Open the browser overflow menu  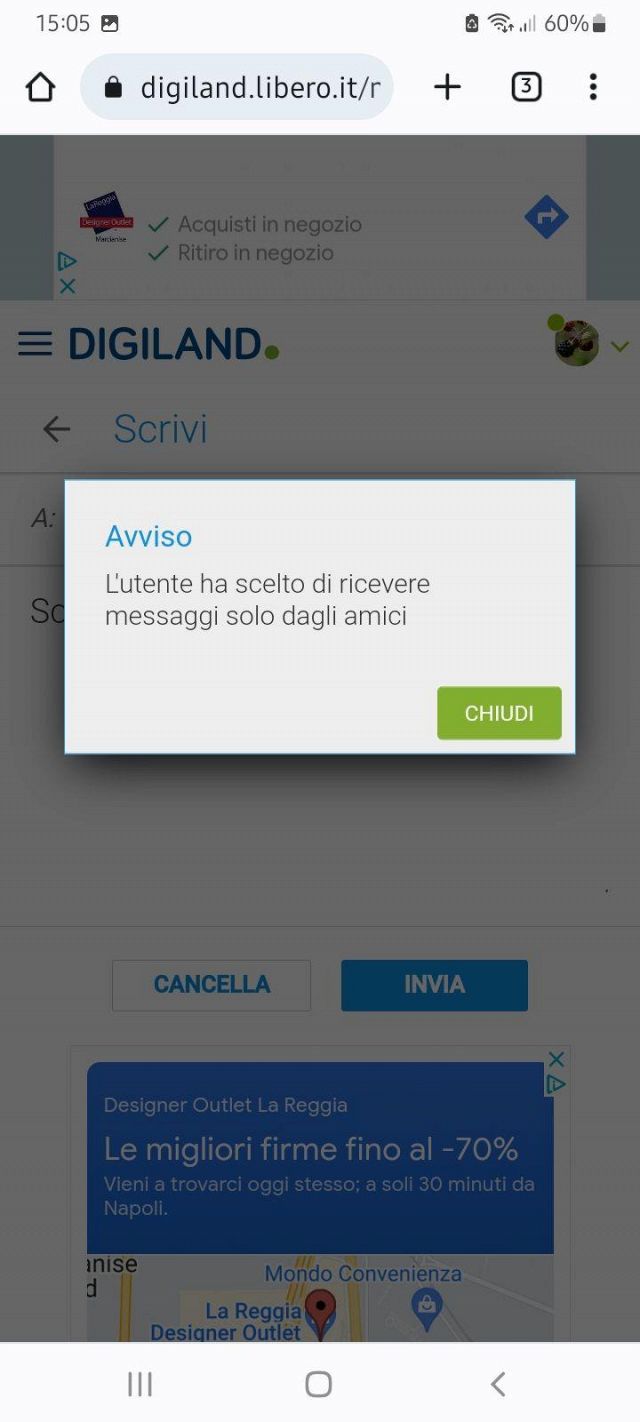tap(593, 88)
